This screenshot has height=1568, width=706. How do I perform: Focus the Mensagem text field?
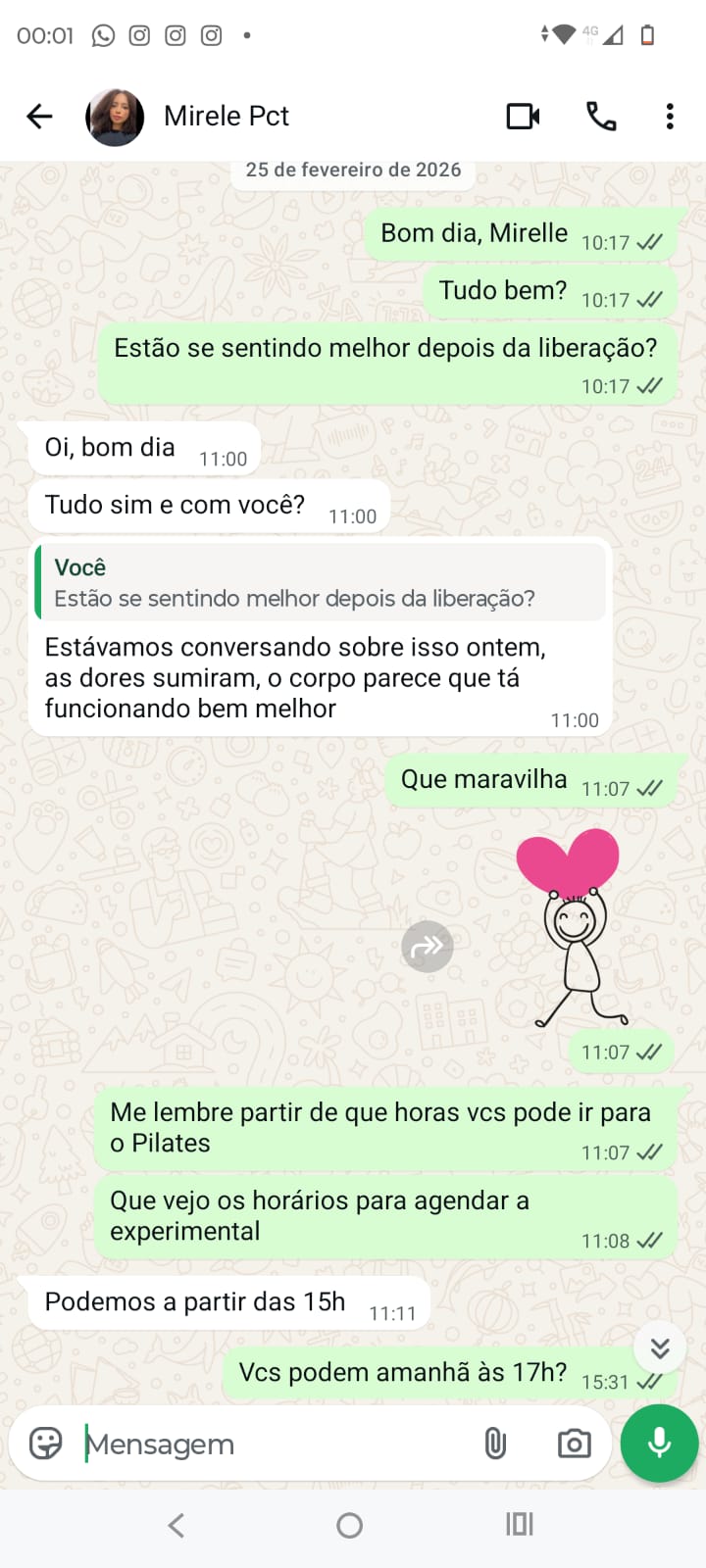[x=275, y=1445]
